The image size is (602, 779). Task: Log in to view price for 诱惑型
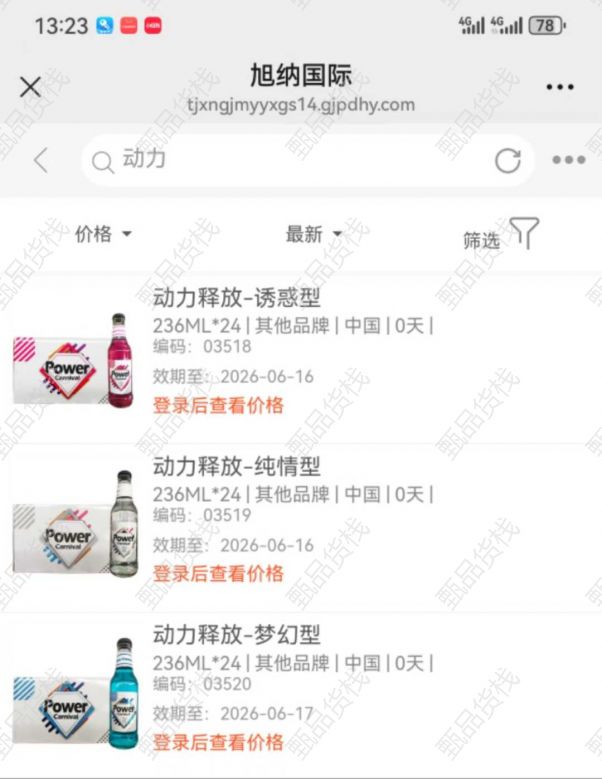click(x=218, y=405)
